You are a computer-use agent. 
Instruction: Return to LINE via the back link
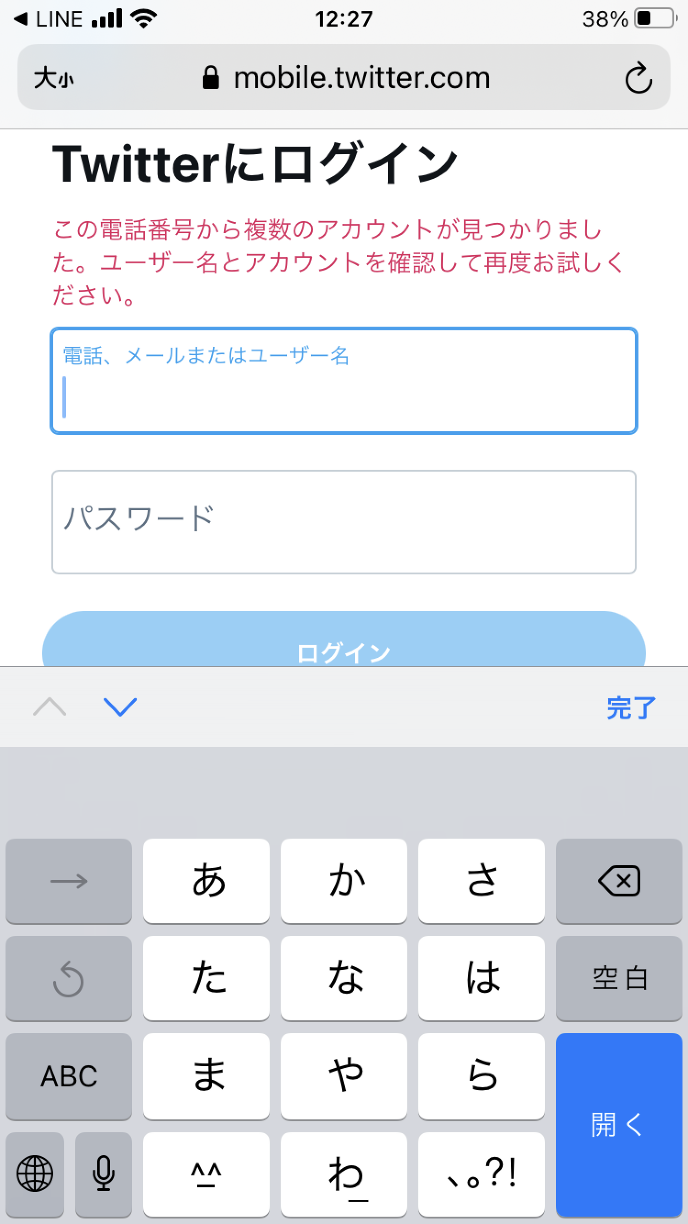[48, 18]
